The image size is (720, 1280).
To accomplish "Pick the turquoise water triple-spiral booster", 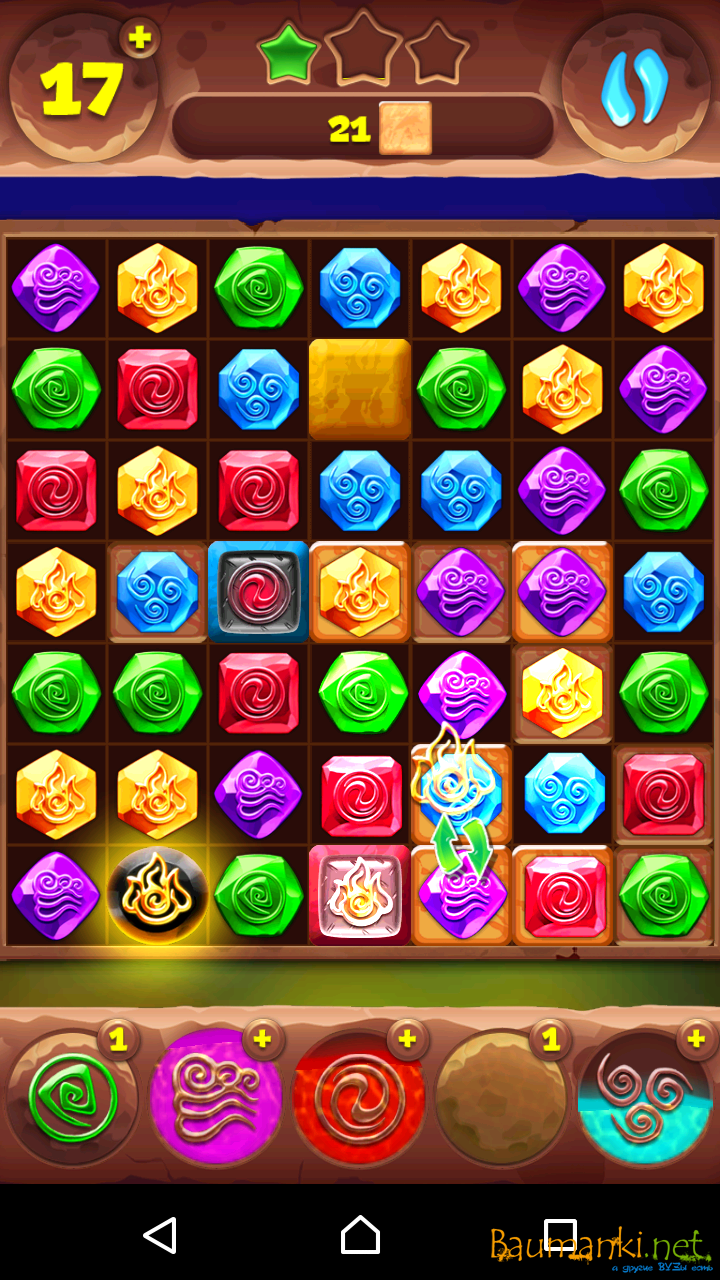I will click(x=645, y=1098).
